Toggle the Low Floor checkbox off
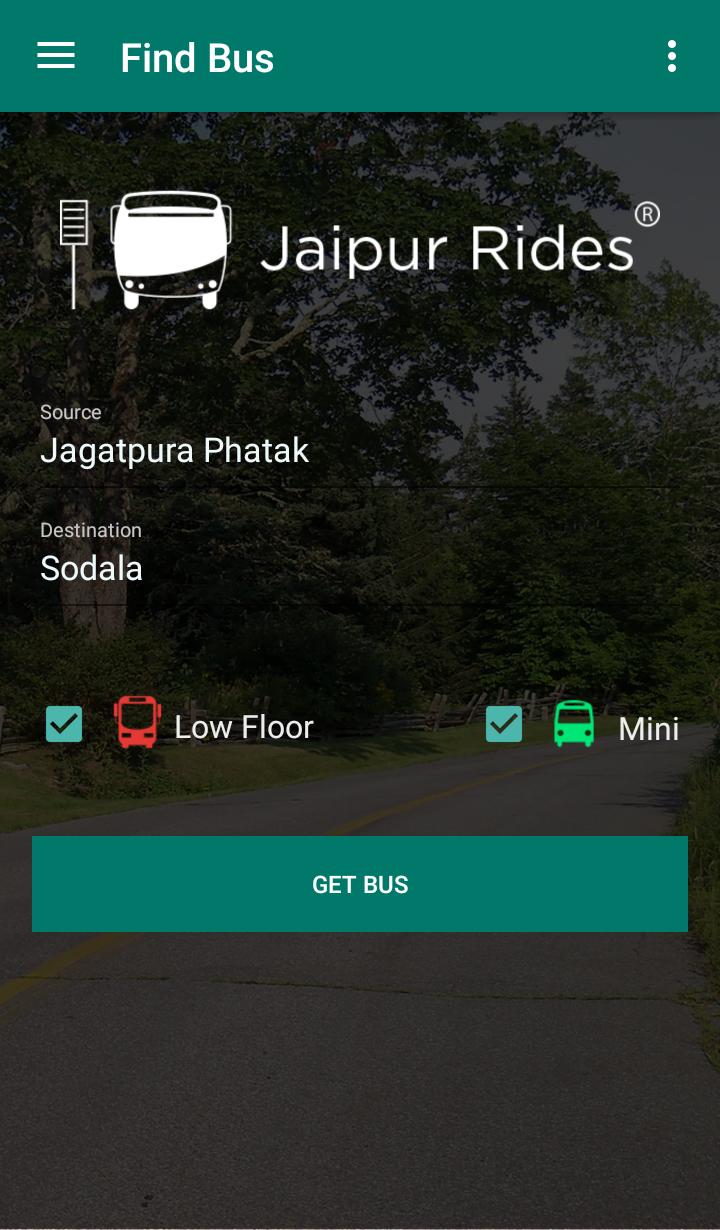The height and width of the screenshot is (1230, 720). click(x=63, y=723)
